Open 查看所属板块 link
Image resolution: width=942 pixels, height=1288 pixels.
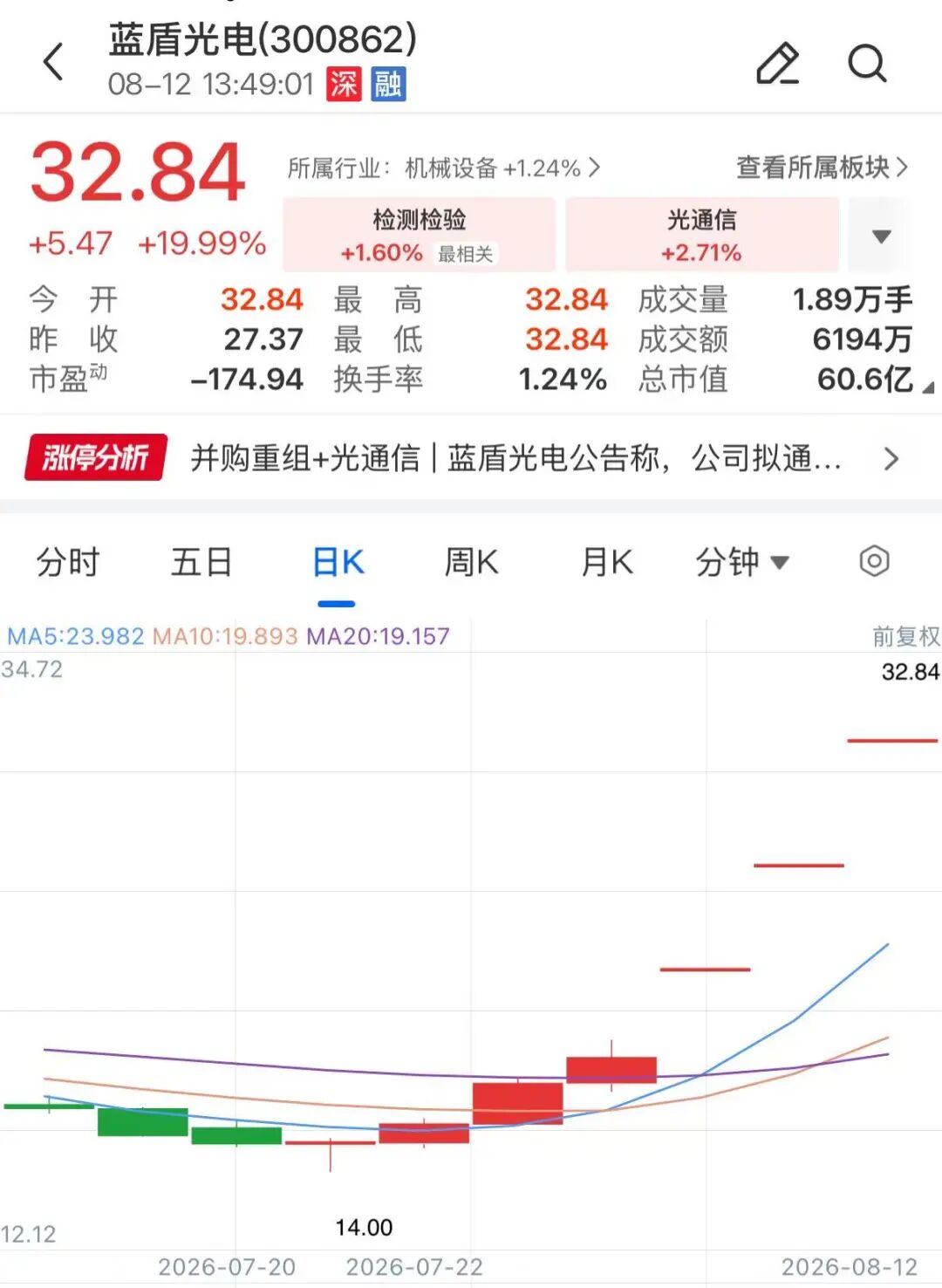pyautogui.click(x=822, y=167)
